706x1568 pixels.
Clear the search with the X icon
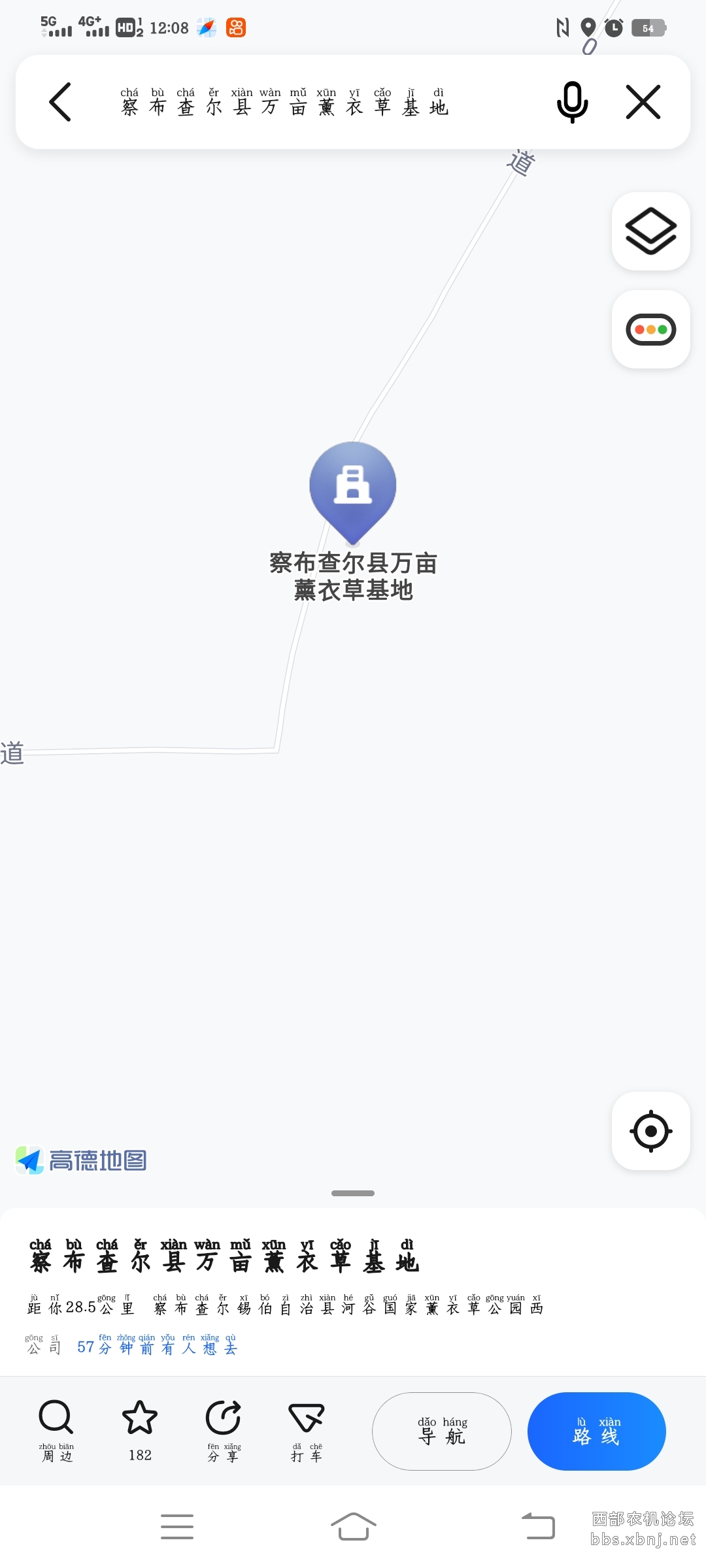click(643, 102)
